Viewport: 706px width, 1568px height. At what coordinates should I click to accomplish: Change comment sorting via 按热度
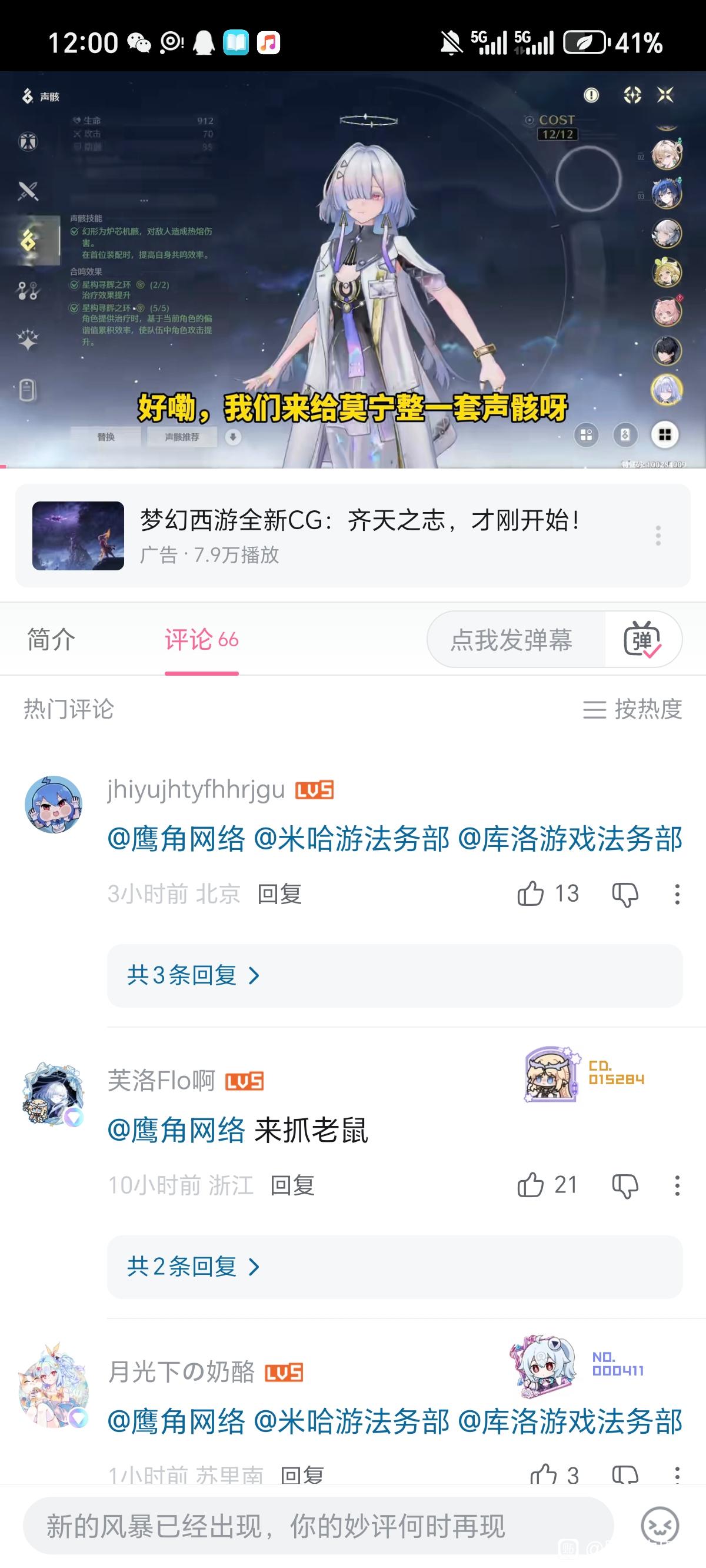click(633, 709)
